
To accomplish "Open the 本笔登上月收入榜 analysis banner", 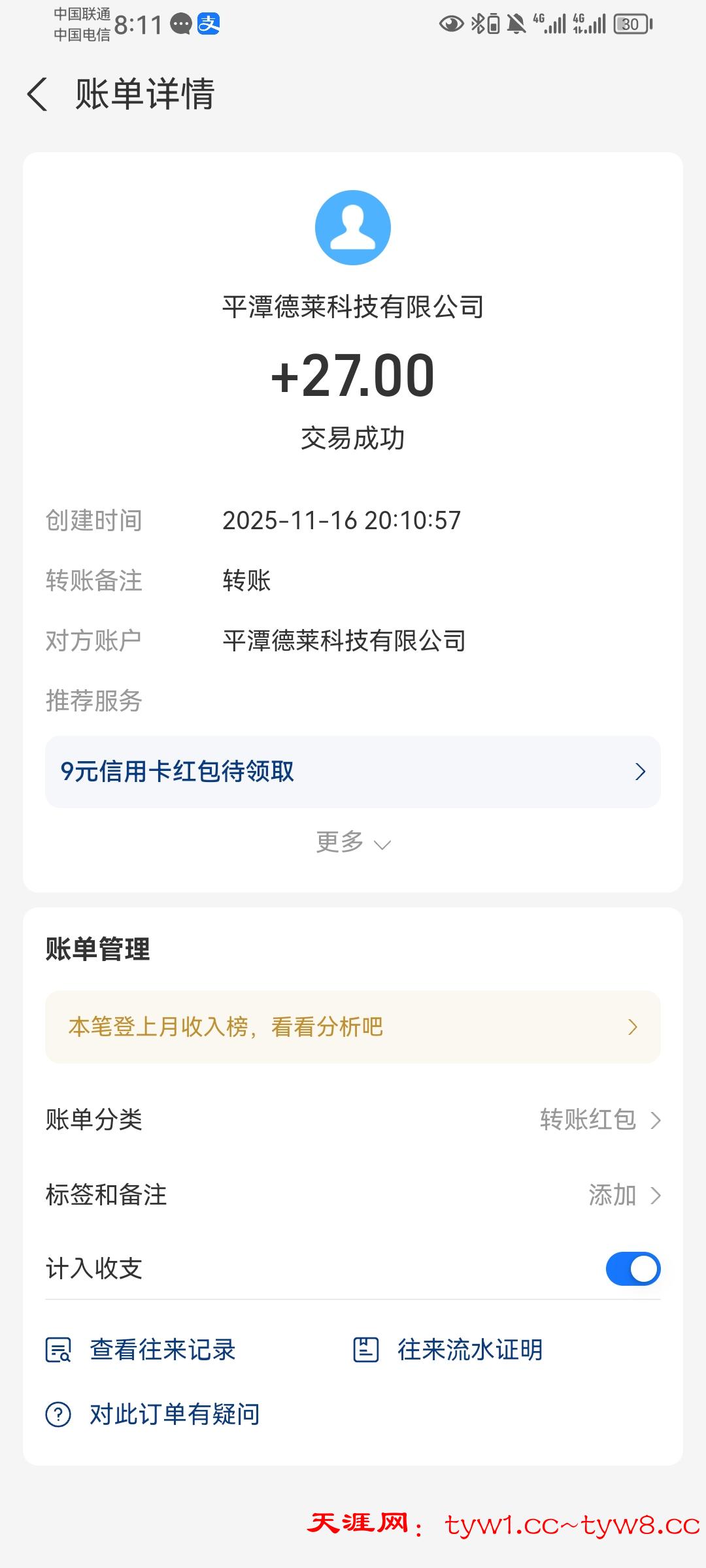I will pyautogui.click(x=353, y=1027).
